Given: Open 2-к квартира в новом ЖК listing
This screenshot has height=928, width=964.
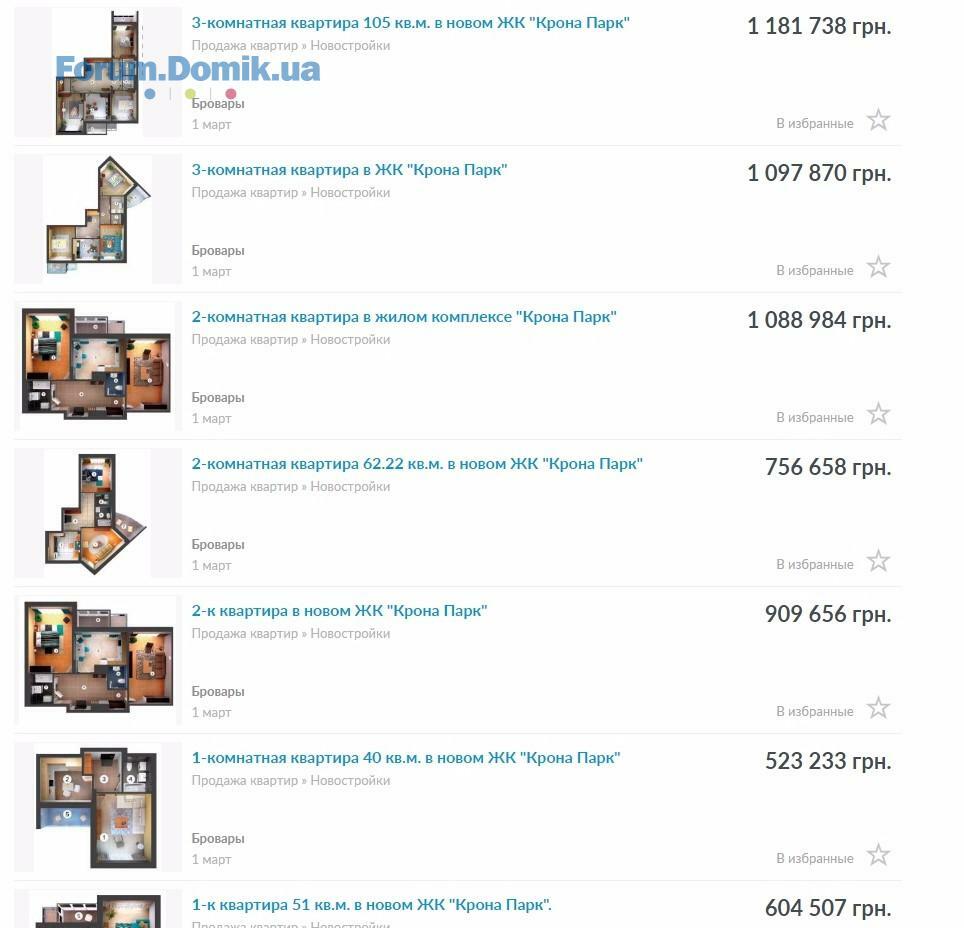Looking at the screenshot, I should pos(339,611).
